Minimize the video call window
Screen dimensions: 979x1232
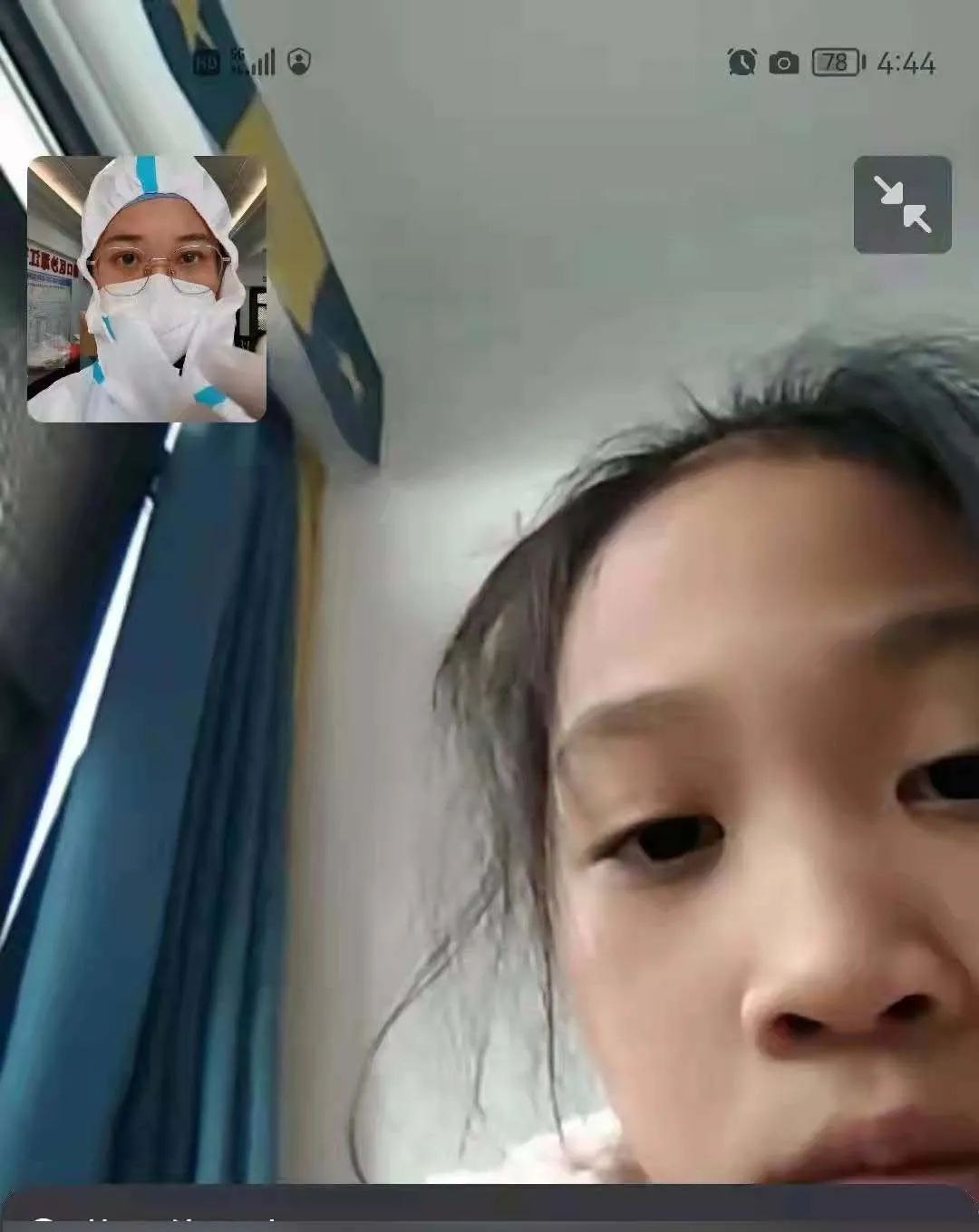click(902, 205)
